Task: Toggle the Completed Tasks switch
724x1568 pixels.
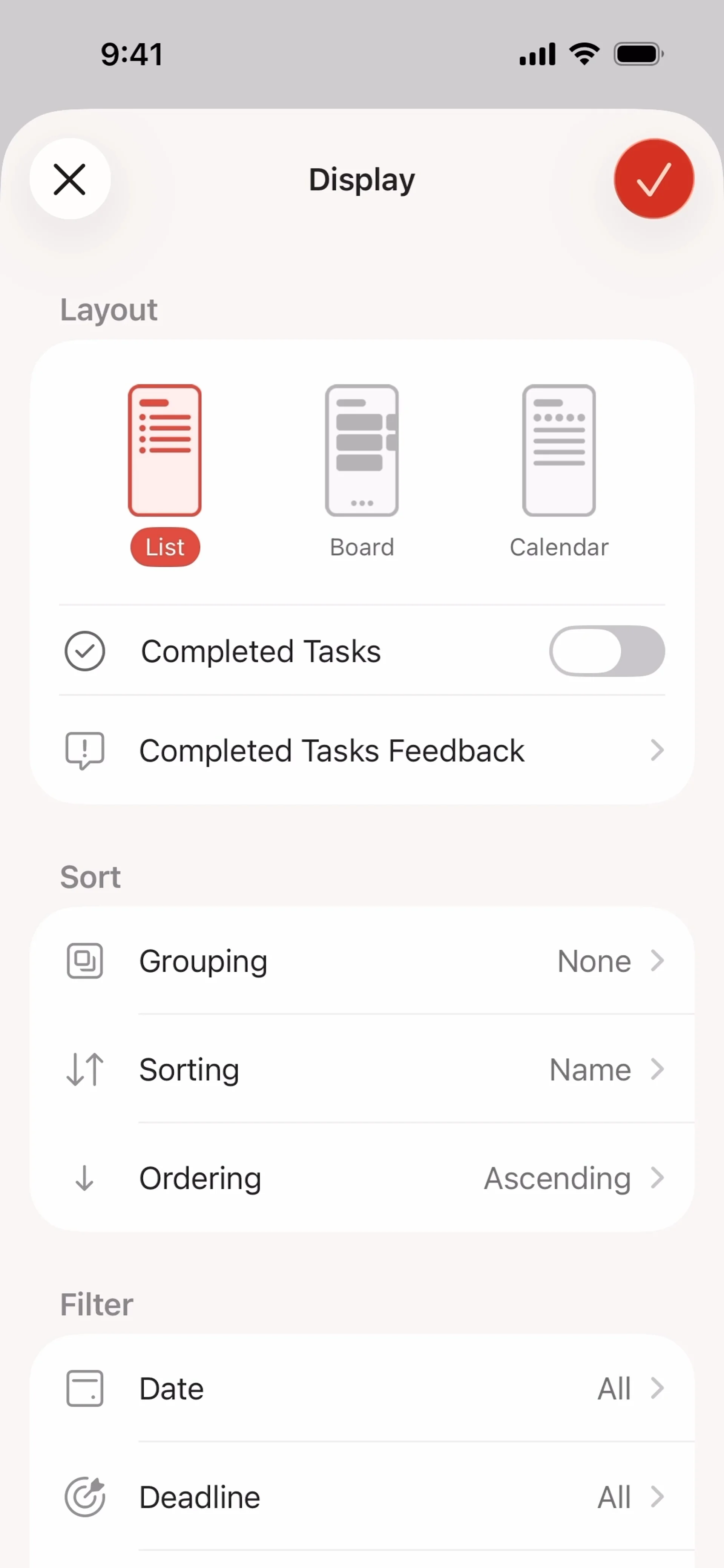Action: click(x=606, y=651)
